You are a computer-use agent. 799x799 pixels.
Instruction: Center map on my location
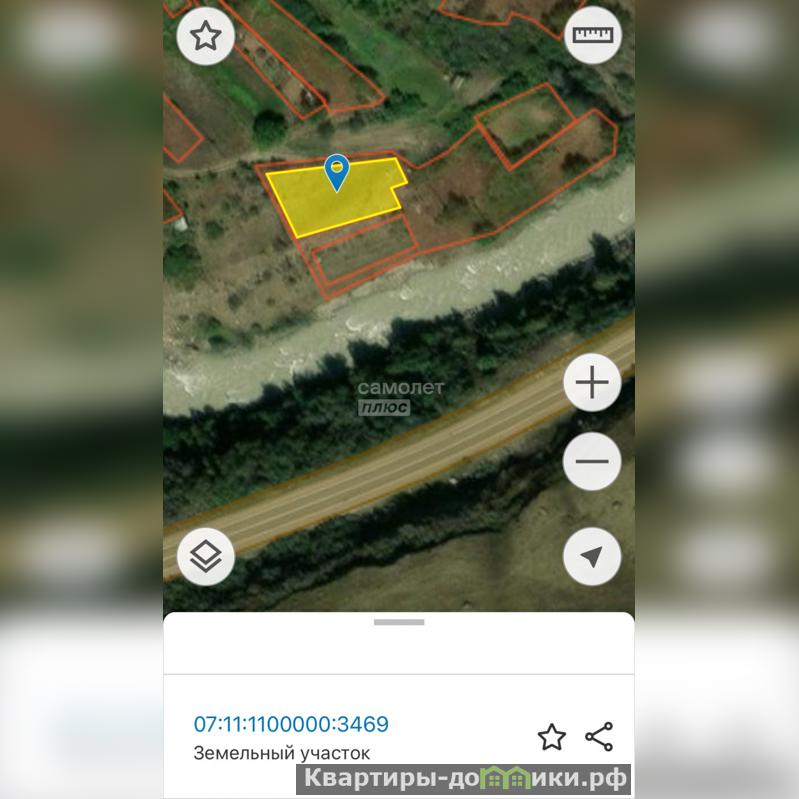[593, 556]
